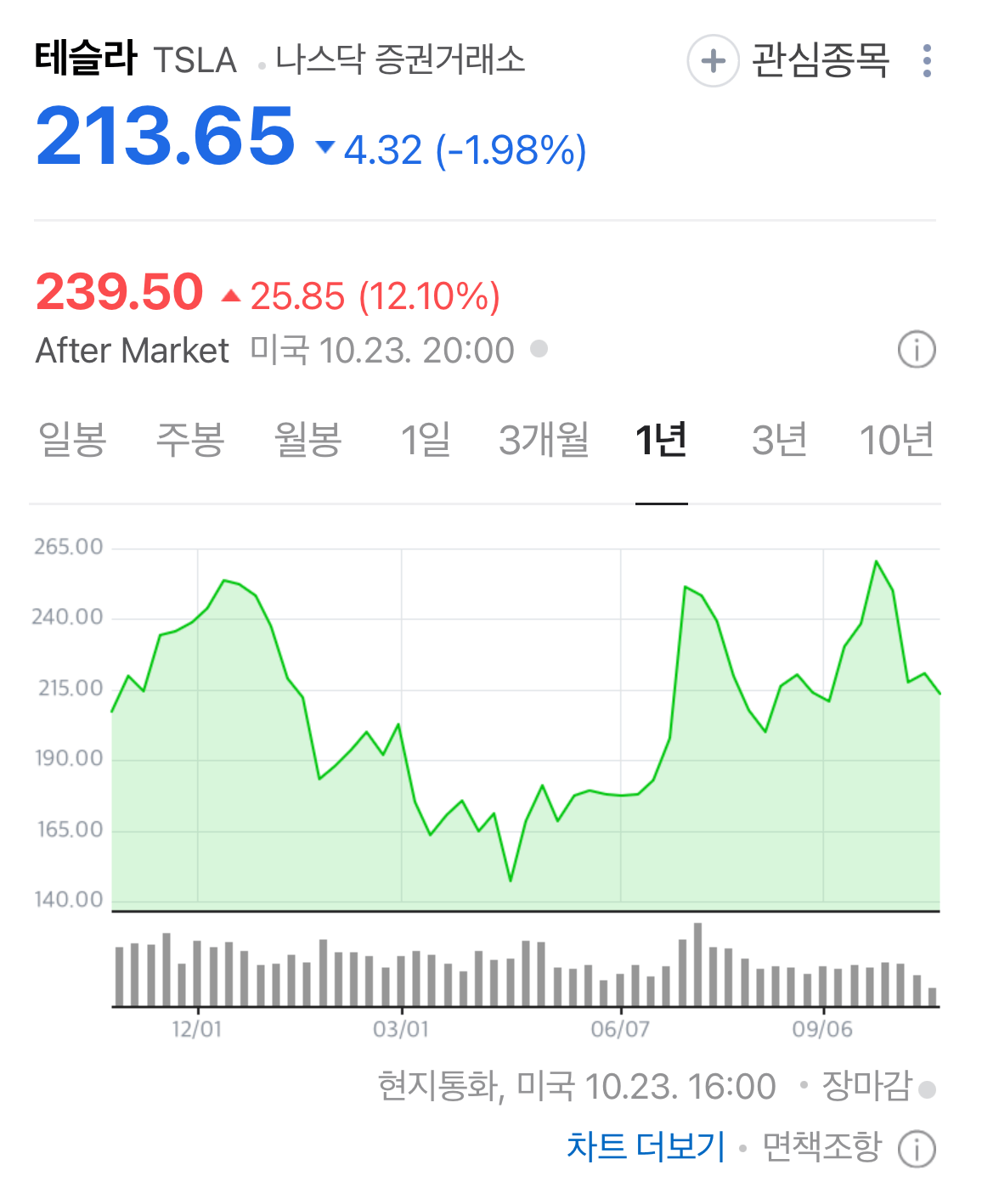Click the down arrow next to 213.65
This screenshot has width=982, height=1204.
tap(324, 146)
